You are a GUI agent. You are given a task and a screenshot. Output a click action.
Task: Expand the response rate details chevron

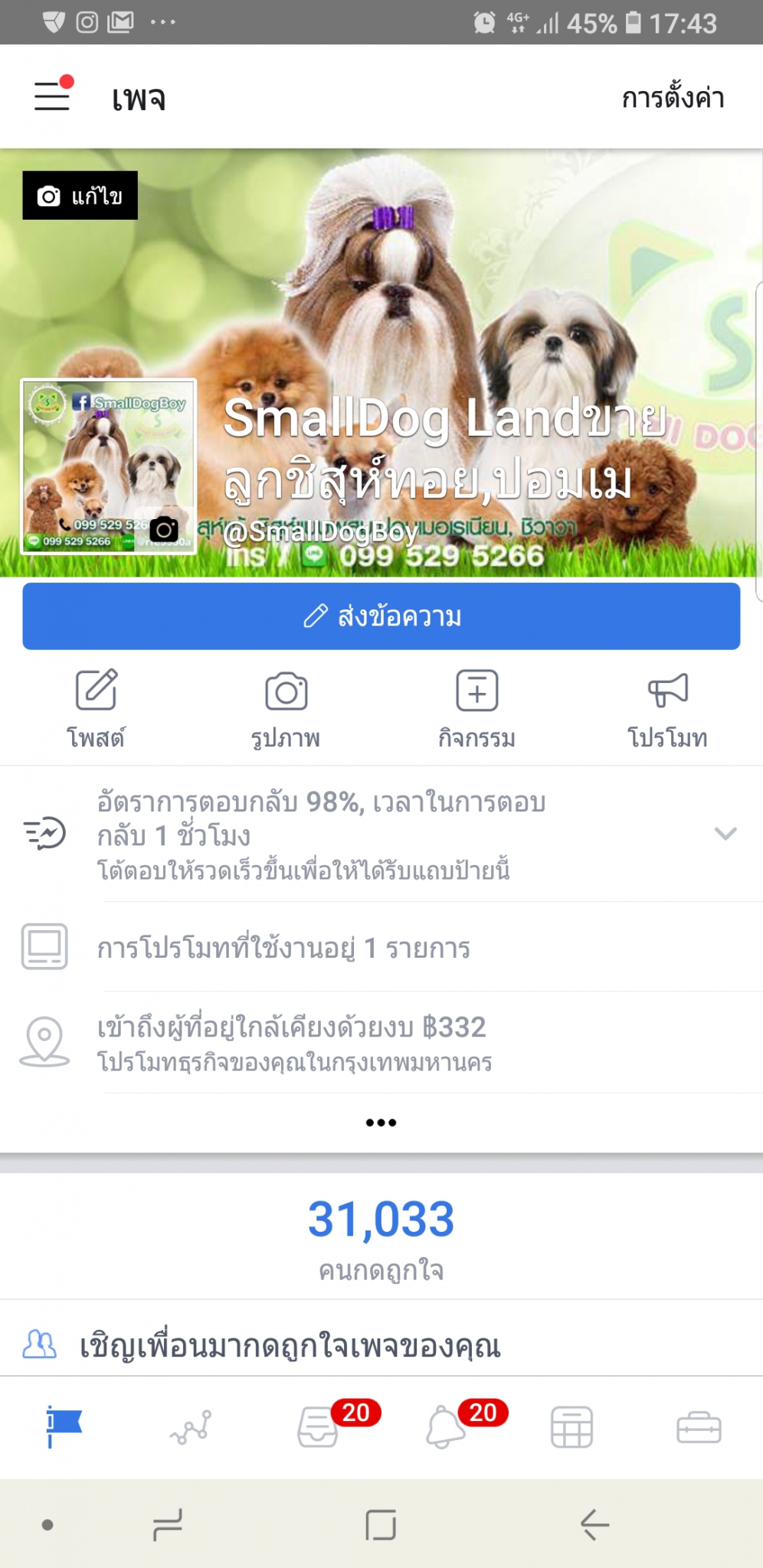point(725,833)
